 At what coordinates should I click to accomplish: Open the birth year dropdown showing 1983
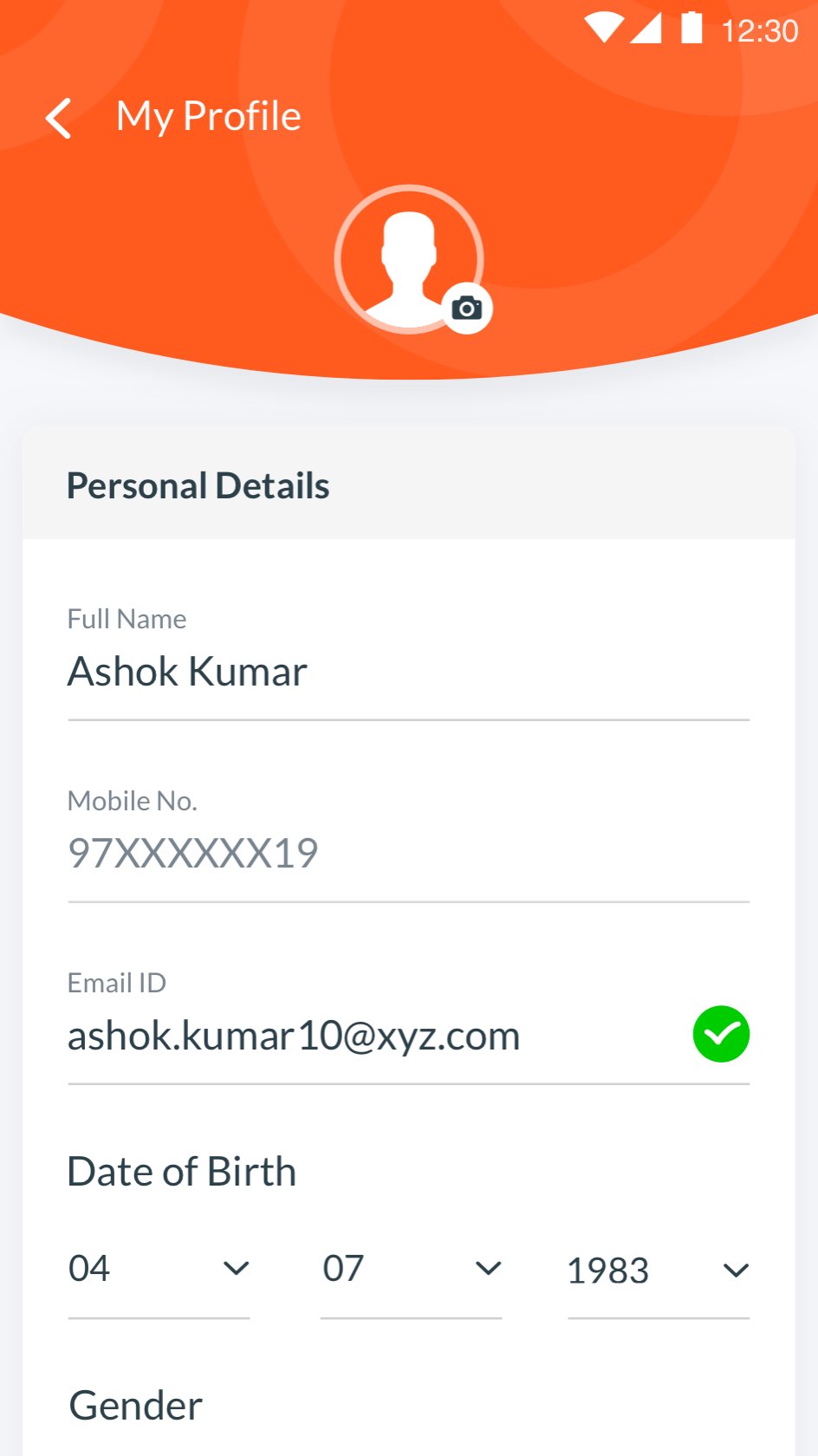pos(658,1271)
